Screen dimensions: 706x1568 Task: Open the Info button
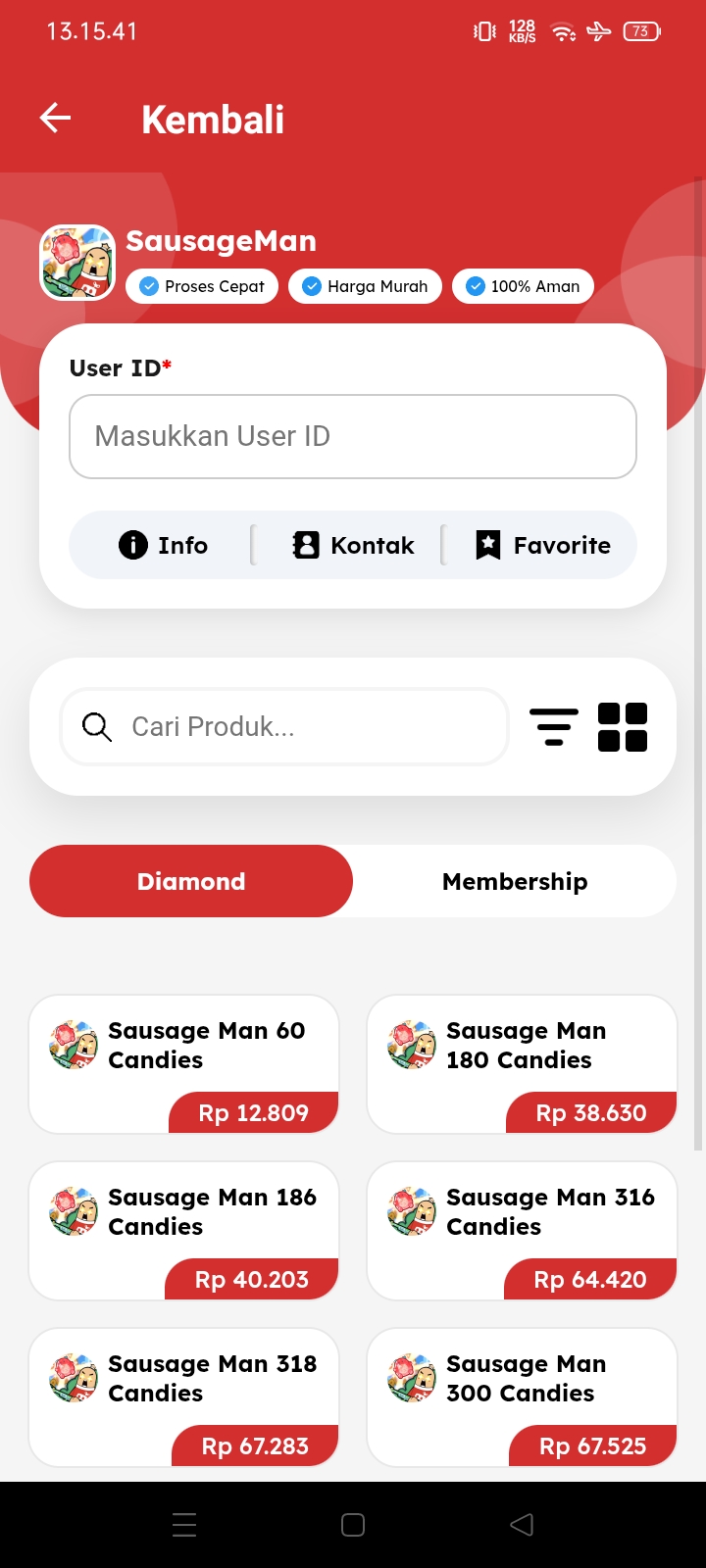pos(163,545)
